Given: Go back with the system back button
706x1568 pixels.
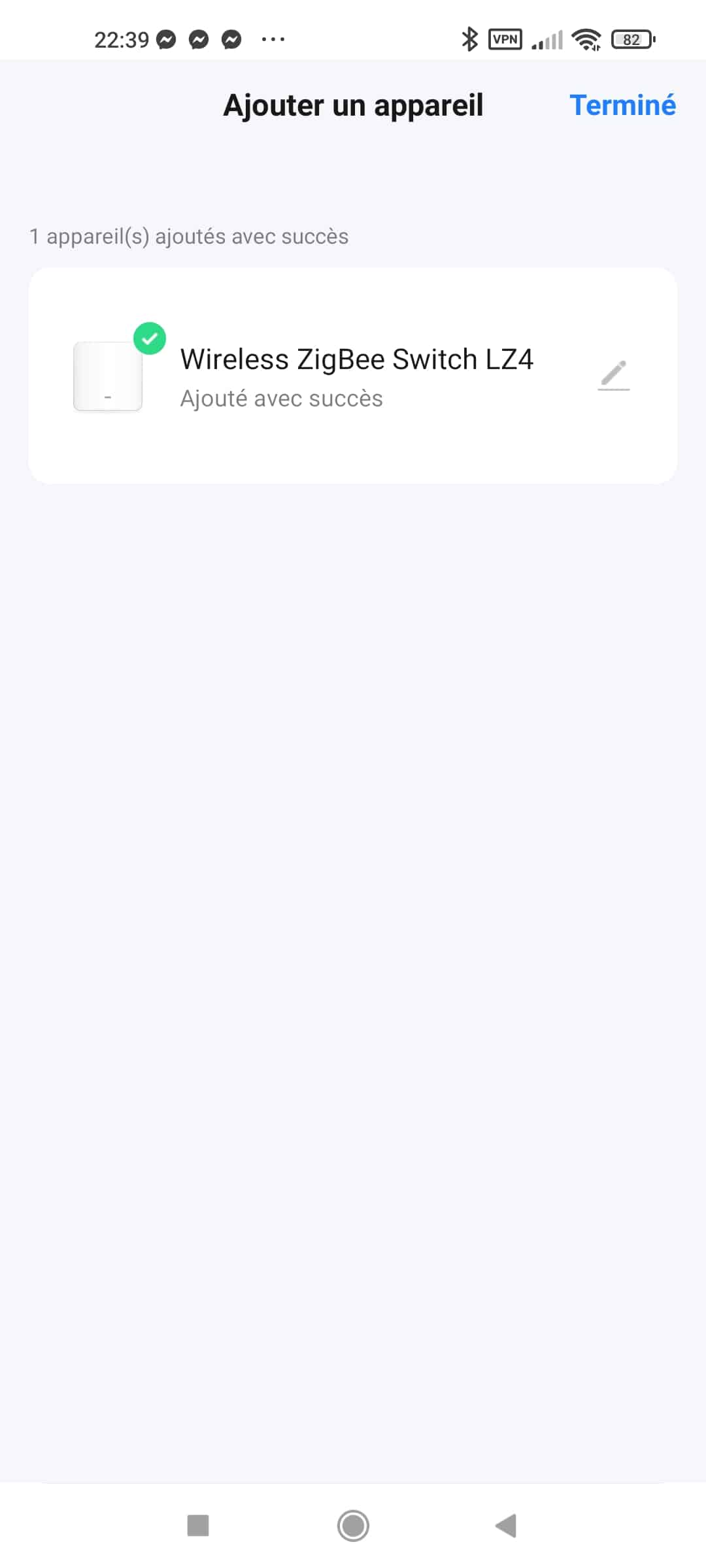Looking at the screenshot, I should (x=506, y=1526).
